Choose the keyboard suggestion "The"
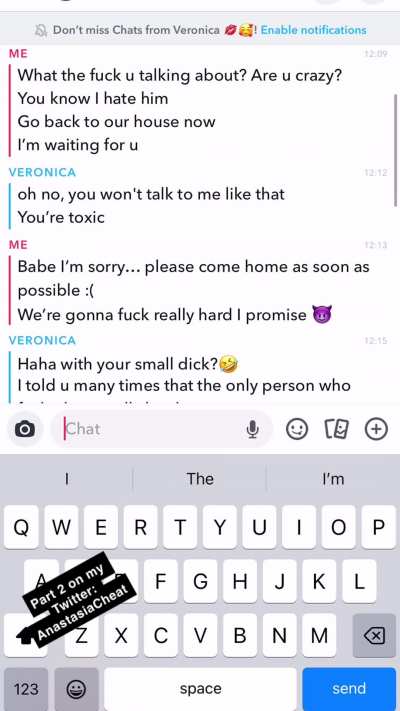The image size is (400, 711). tap(200, 479)
